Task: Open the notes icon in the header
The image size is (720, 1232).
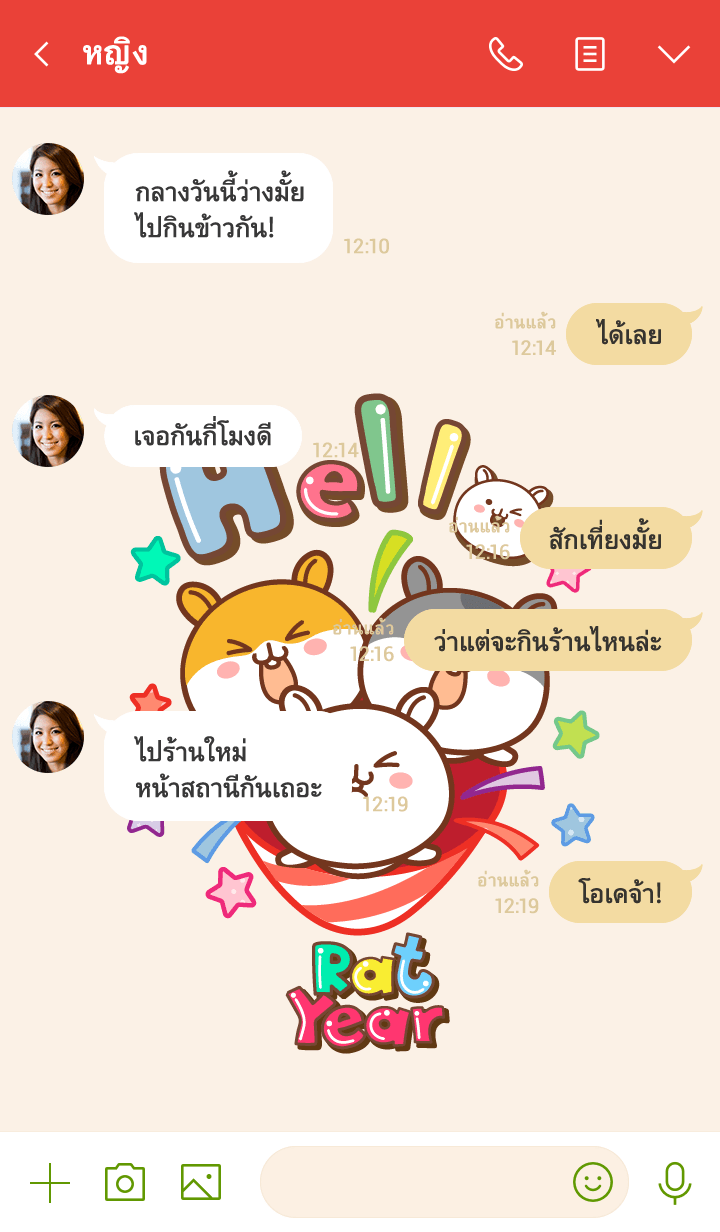Action: click(590, 54)
